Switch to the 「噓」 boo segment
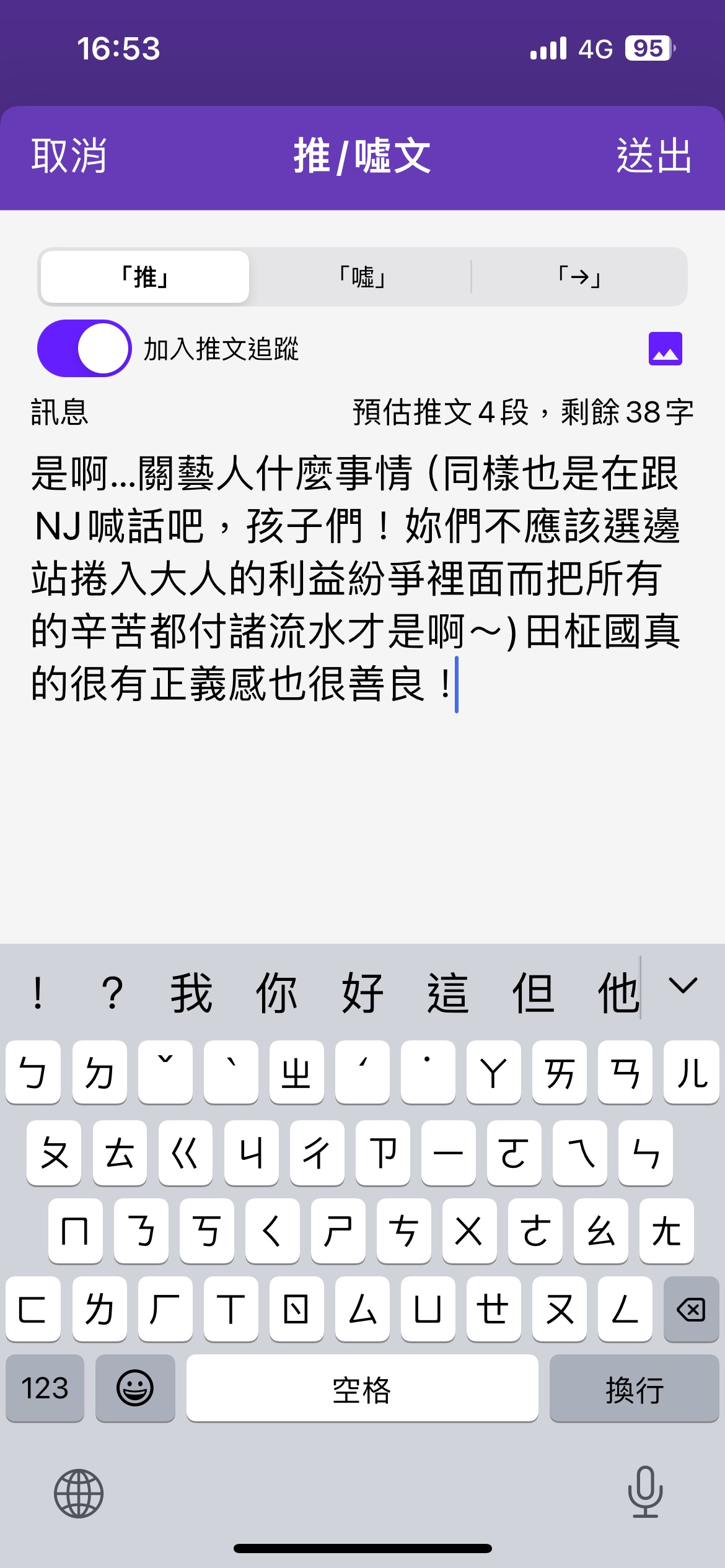The height and width of the screenshot is (1568, 725). pyautogui.click(x=362, y=277)
